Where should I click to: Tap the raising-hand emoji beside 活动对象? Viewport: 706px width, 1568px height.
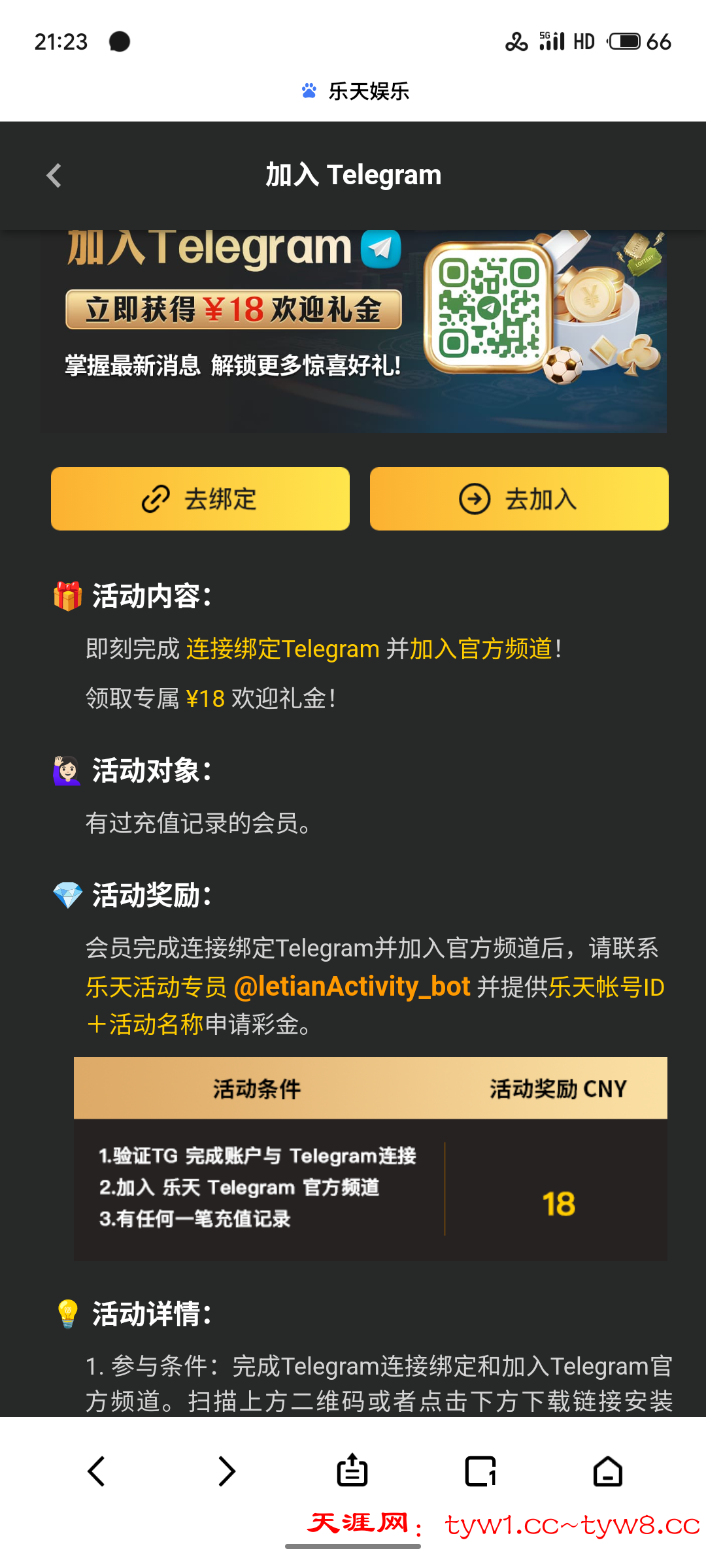point(65,772)
